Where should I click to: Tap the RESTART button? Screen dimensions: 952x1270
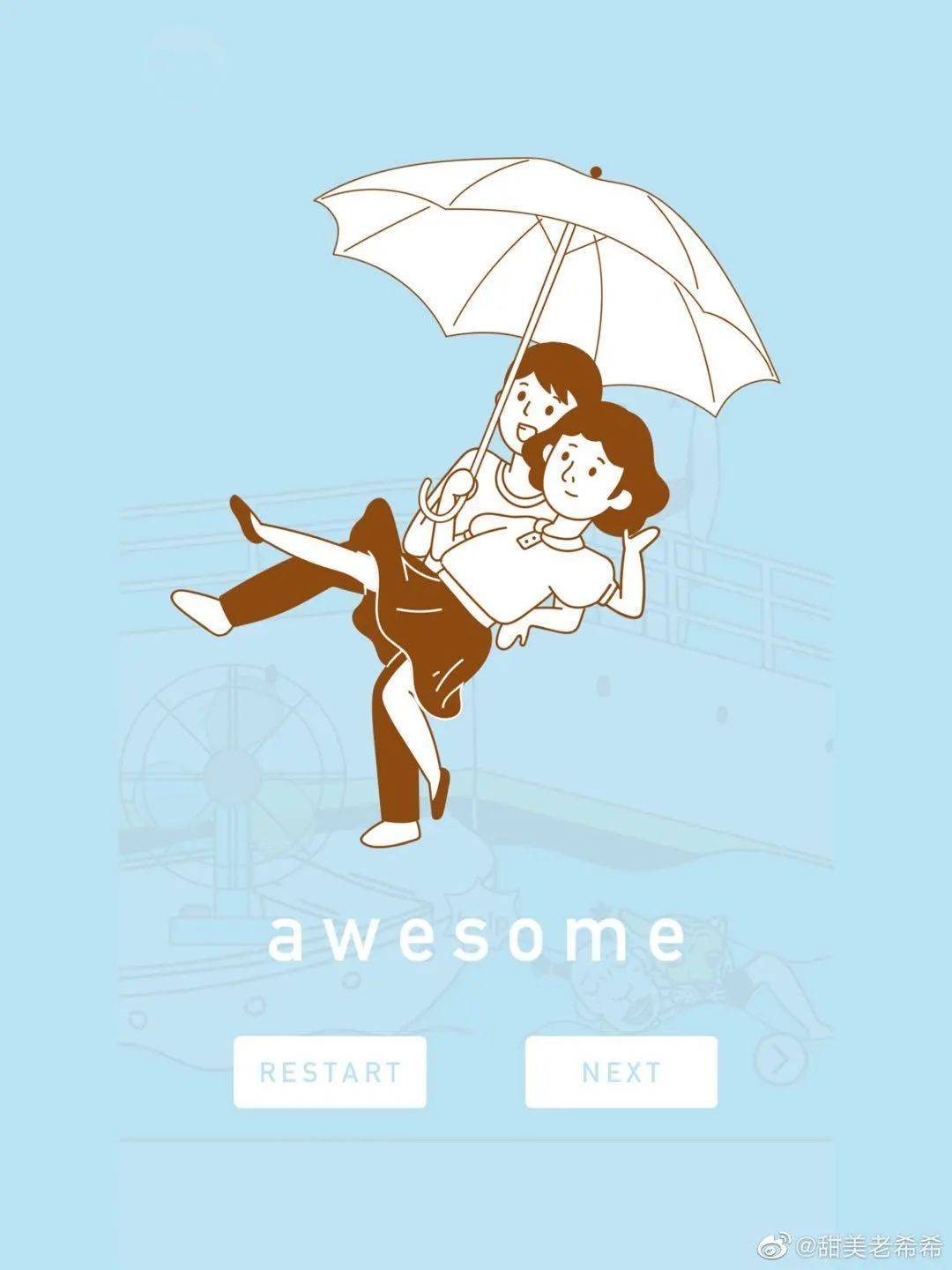point(330,1072)
